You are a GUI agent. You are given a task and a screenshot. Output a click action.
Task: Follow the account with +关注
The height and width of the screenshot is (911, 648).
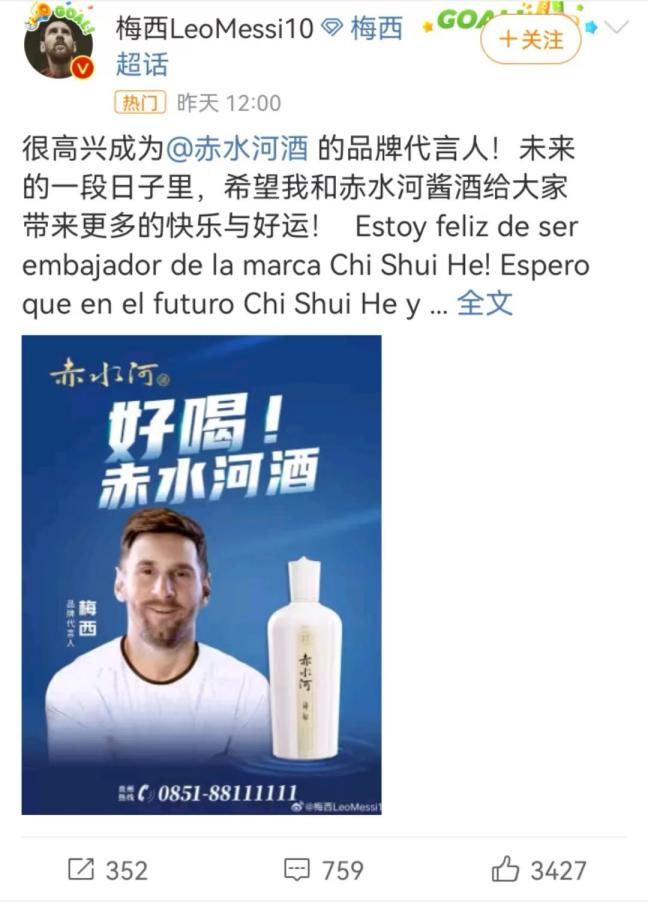530,40
